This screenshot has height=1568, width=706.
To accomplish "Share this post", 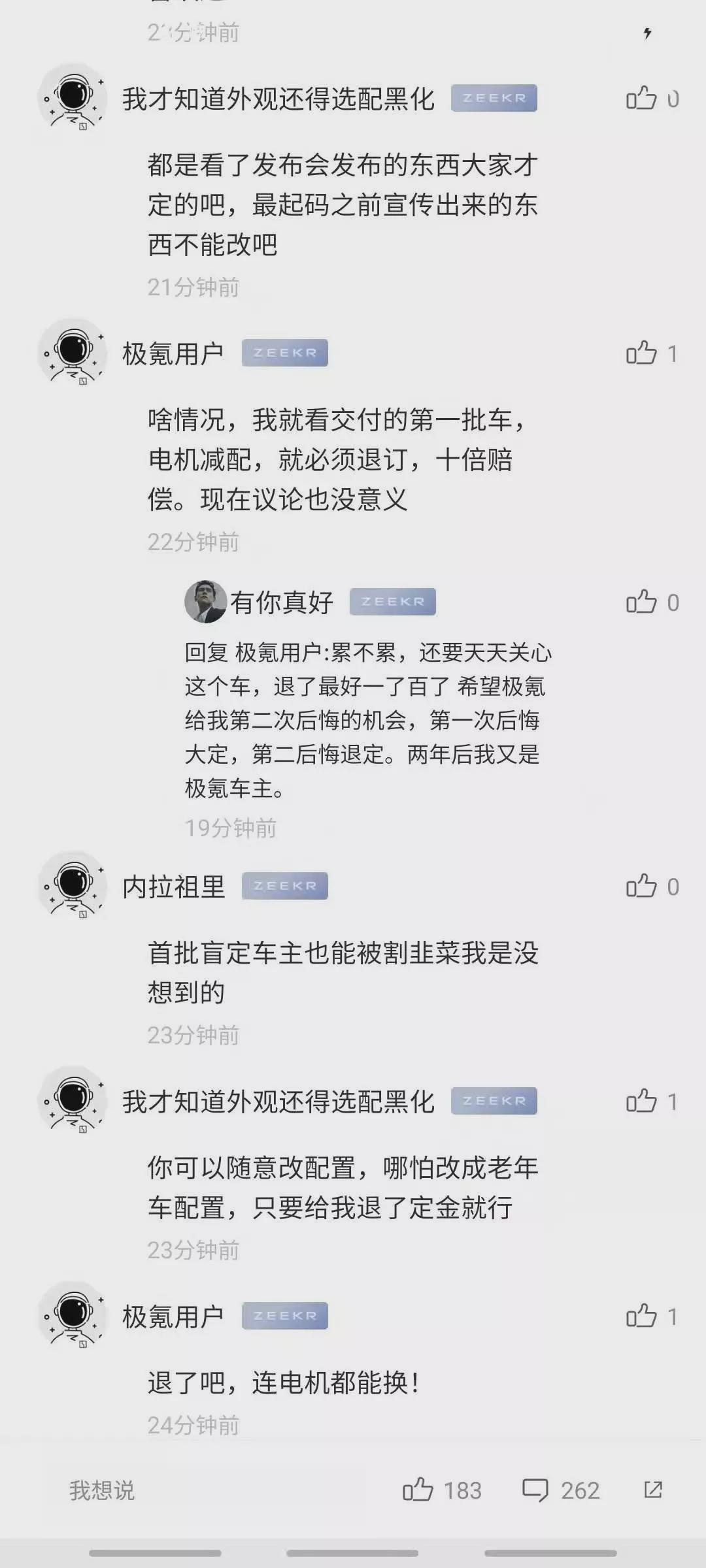I will [x=653, y=1490].
